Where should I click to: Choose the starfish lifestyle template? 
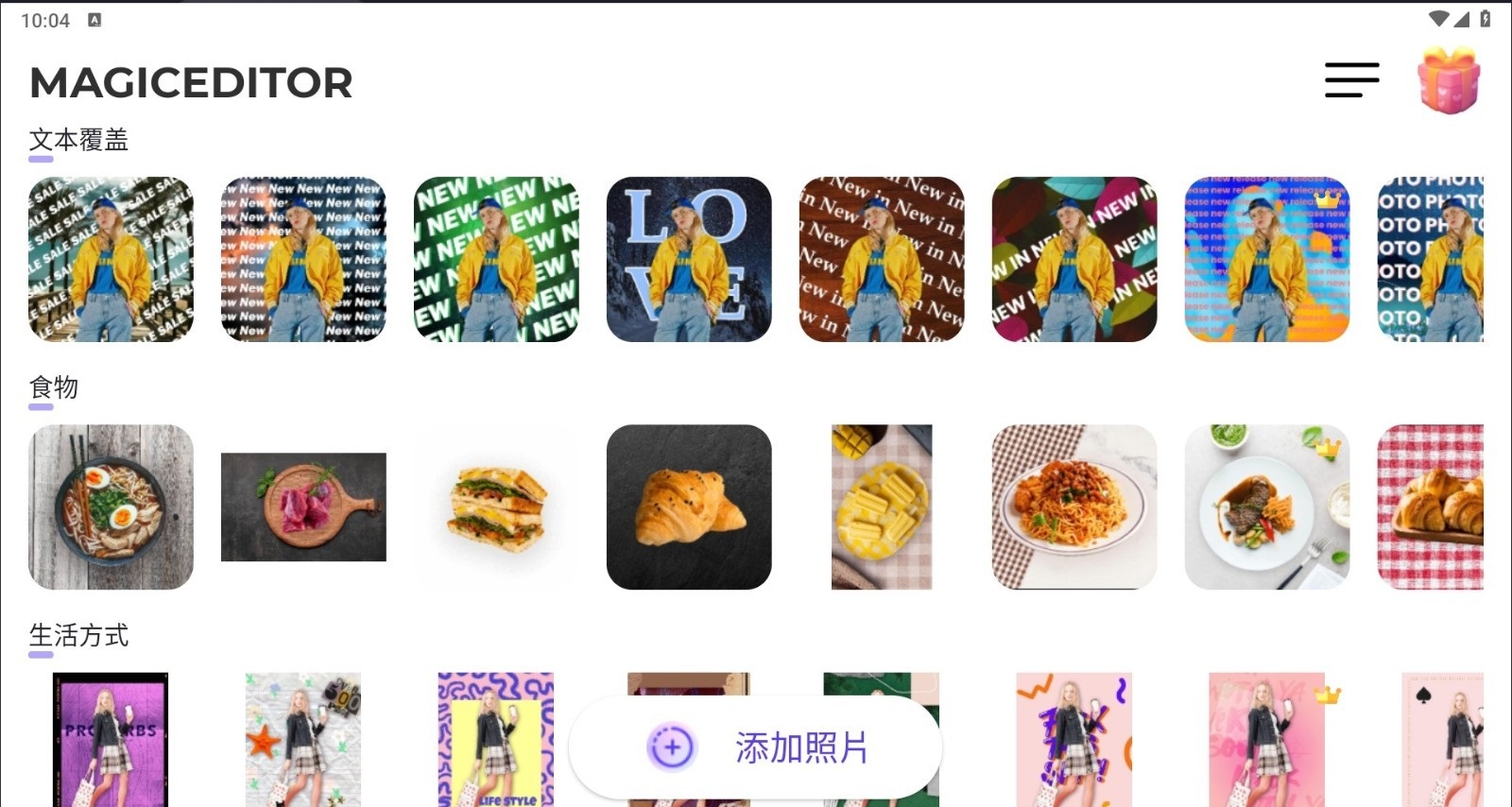pyautogui.click(x=303, y=739)
